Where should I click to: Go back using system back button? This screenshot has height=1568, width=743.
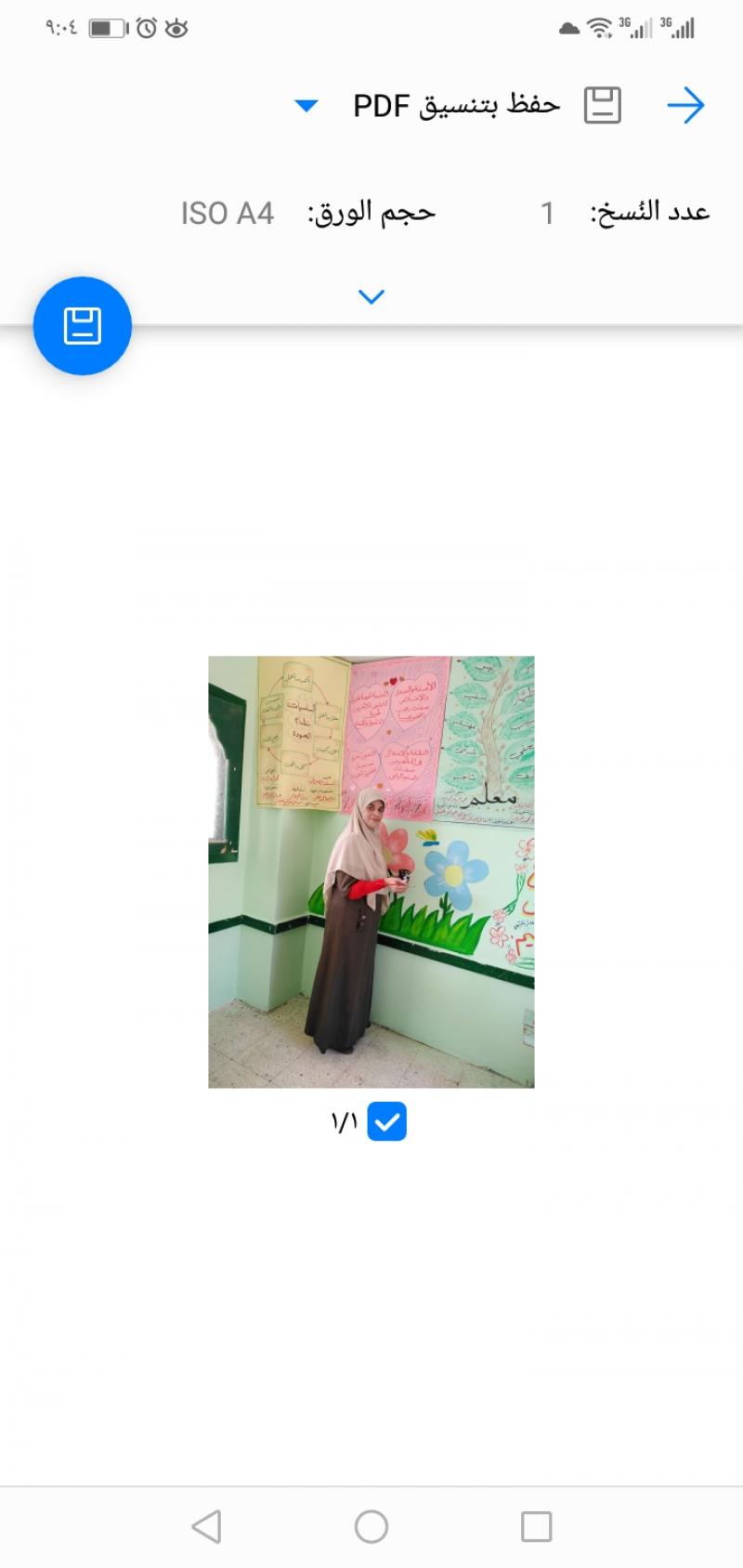click(206, 1526)
